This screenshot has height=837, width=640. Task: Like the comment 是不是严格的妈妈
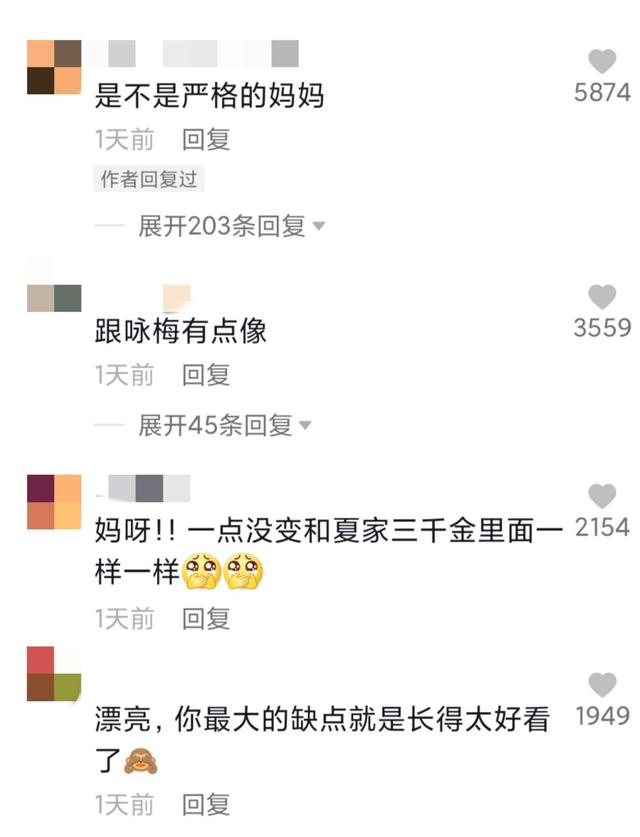[x=601, y=62]
